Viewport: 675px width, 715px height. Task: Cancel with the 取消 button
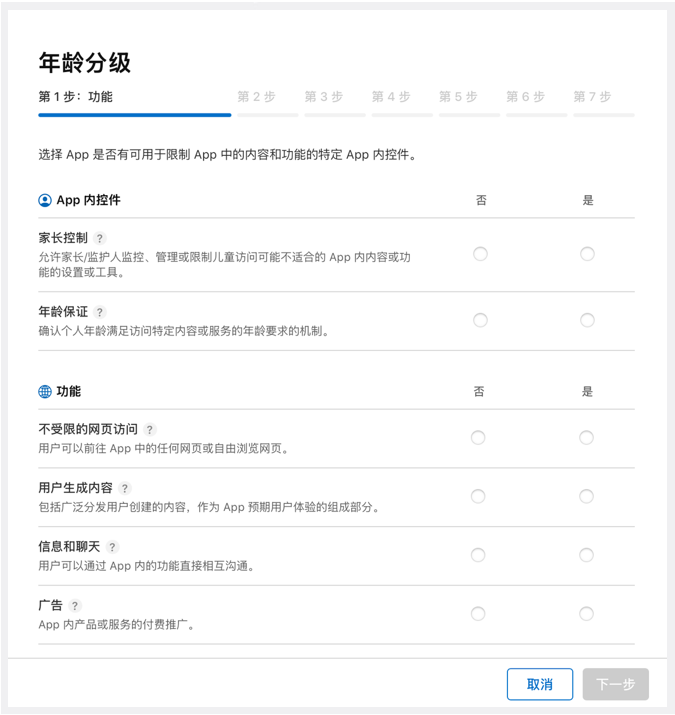coord(540,684)
